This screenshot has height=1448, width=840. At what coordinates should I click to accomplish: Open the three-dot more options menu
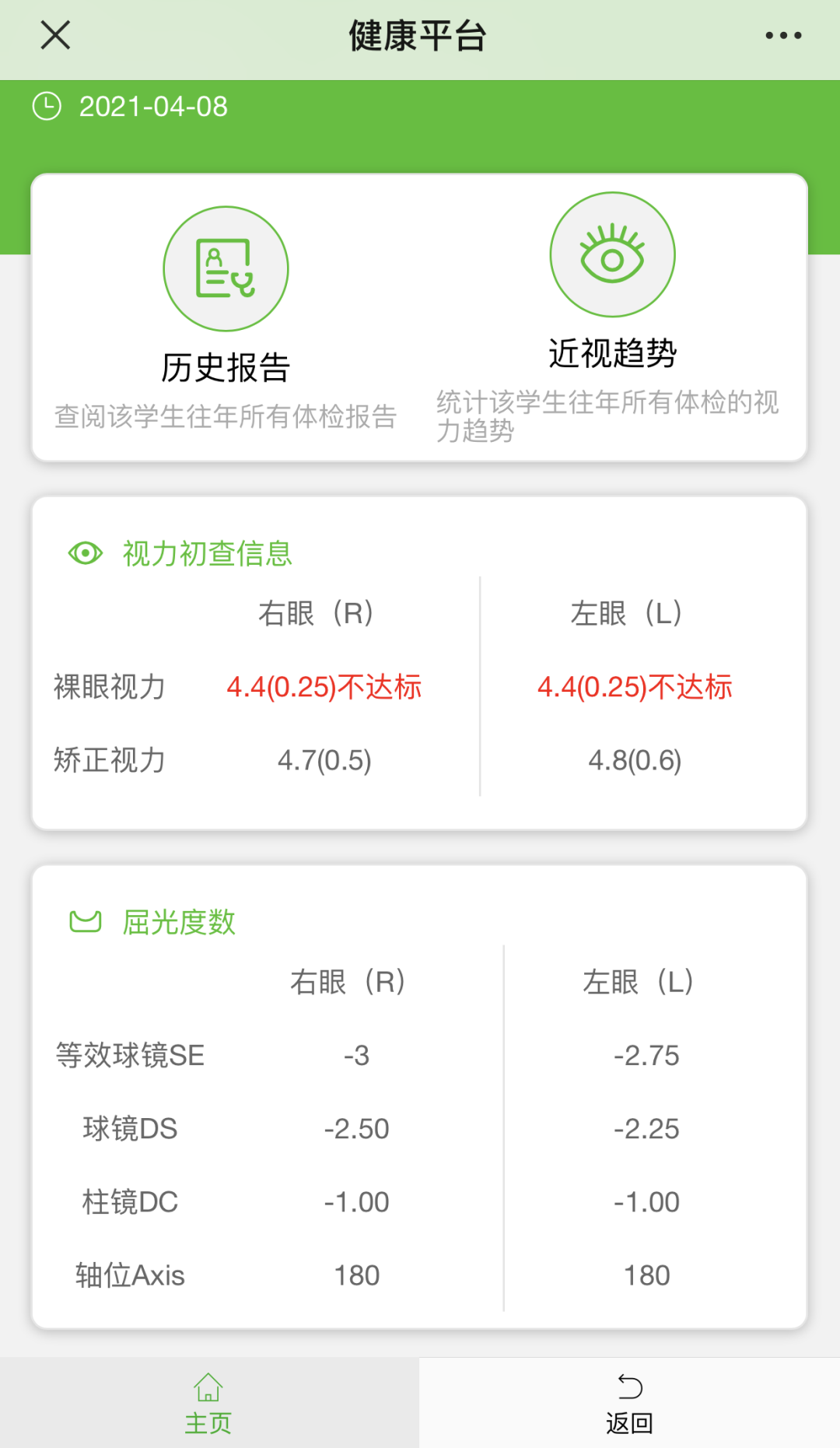[x=782, y=36]
